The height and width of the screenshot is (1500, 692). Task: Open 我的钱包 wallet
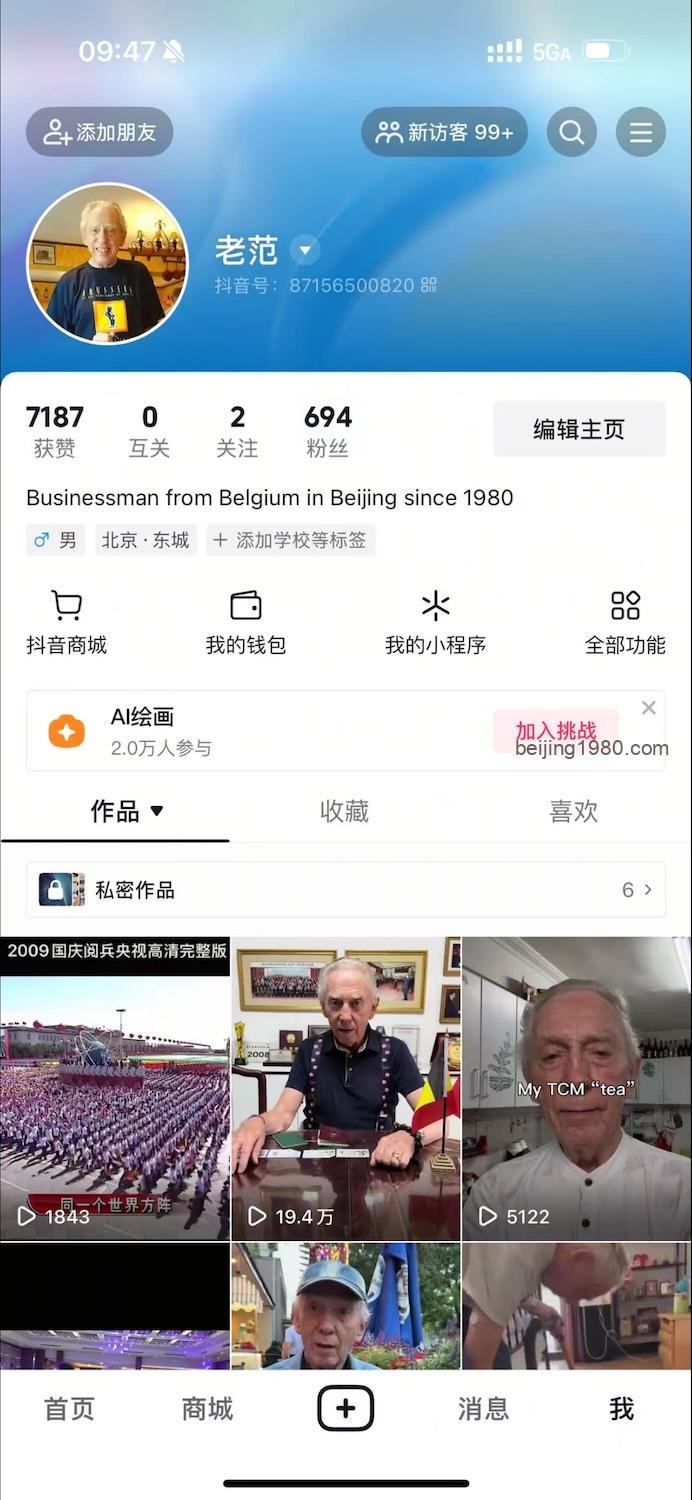coord(246,622)
